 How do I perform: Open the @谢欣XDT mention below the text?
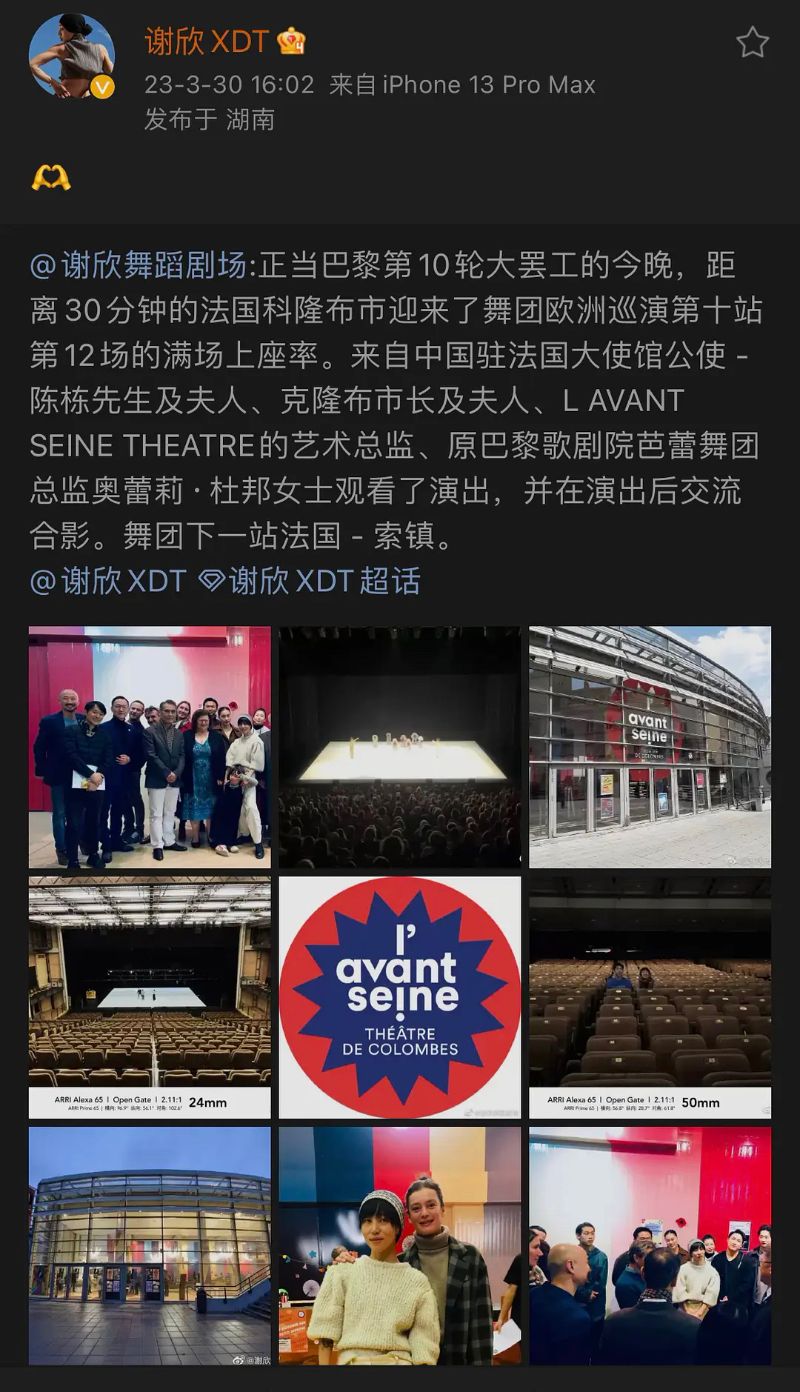108,581
